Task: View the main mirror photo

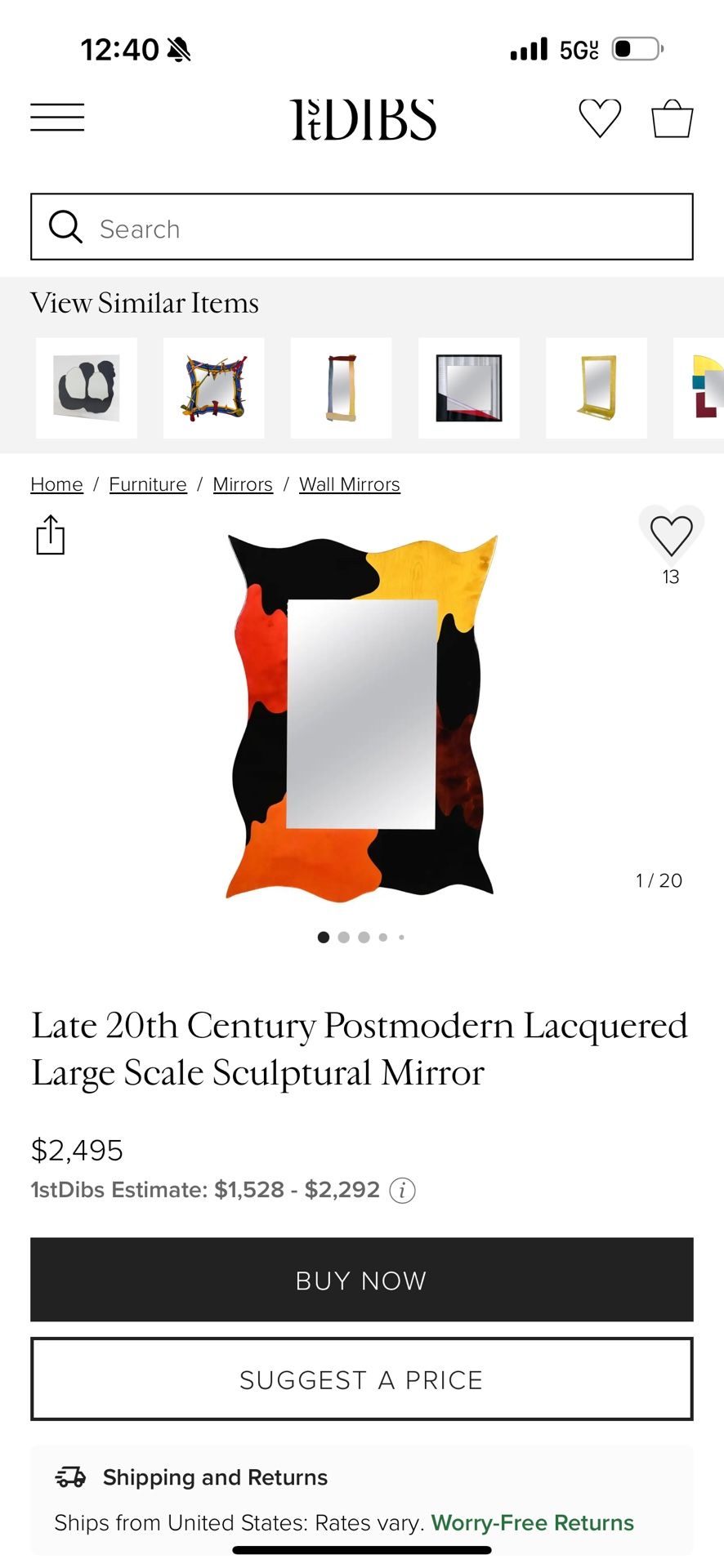Action: (361, 717)
